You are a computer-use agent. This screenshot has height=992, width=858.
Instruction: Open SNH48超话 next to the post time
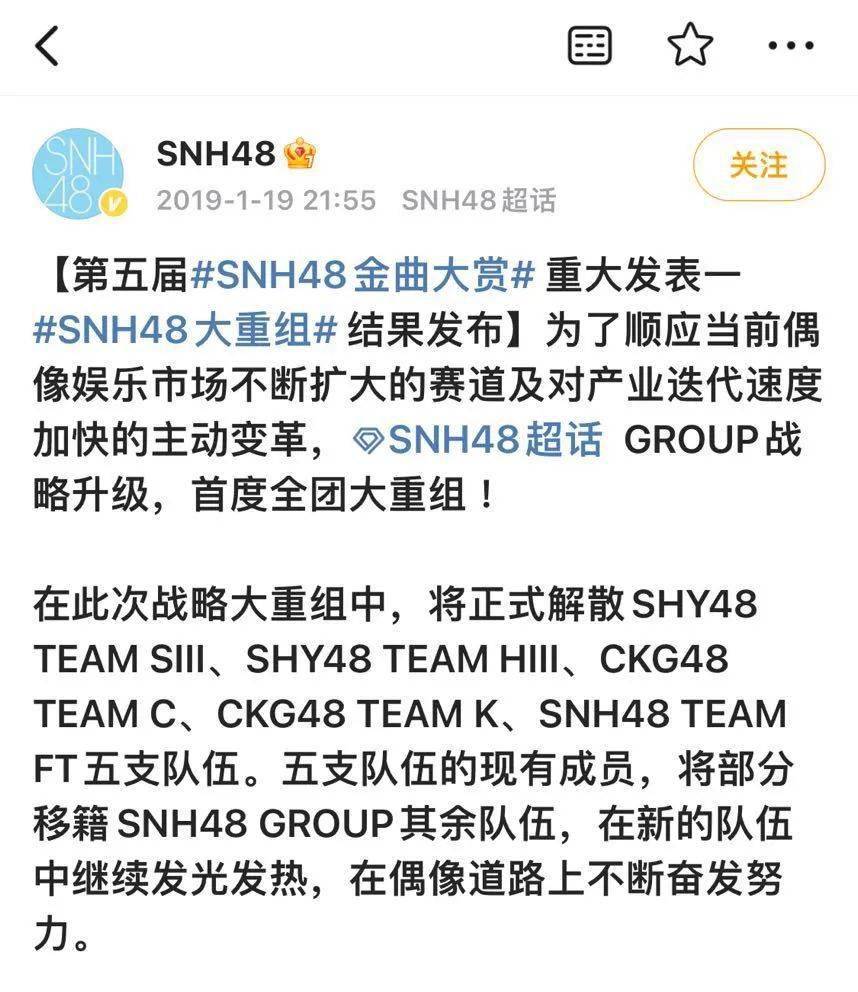pyautogui.click(x=478, y=200)
